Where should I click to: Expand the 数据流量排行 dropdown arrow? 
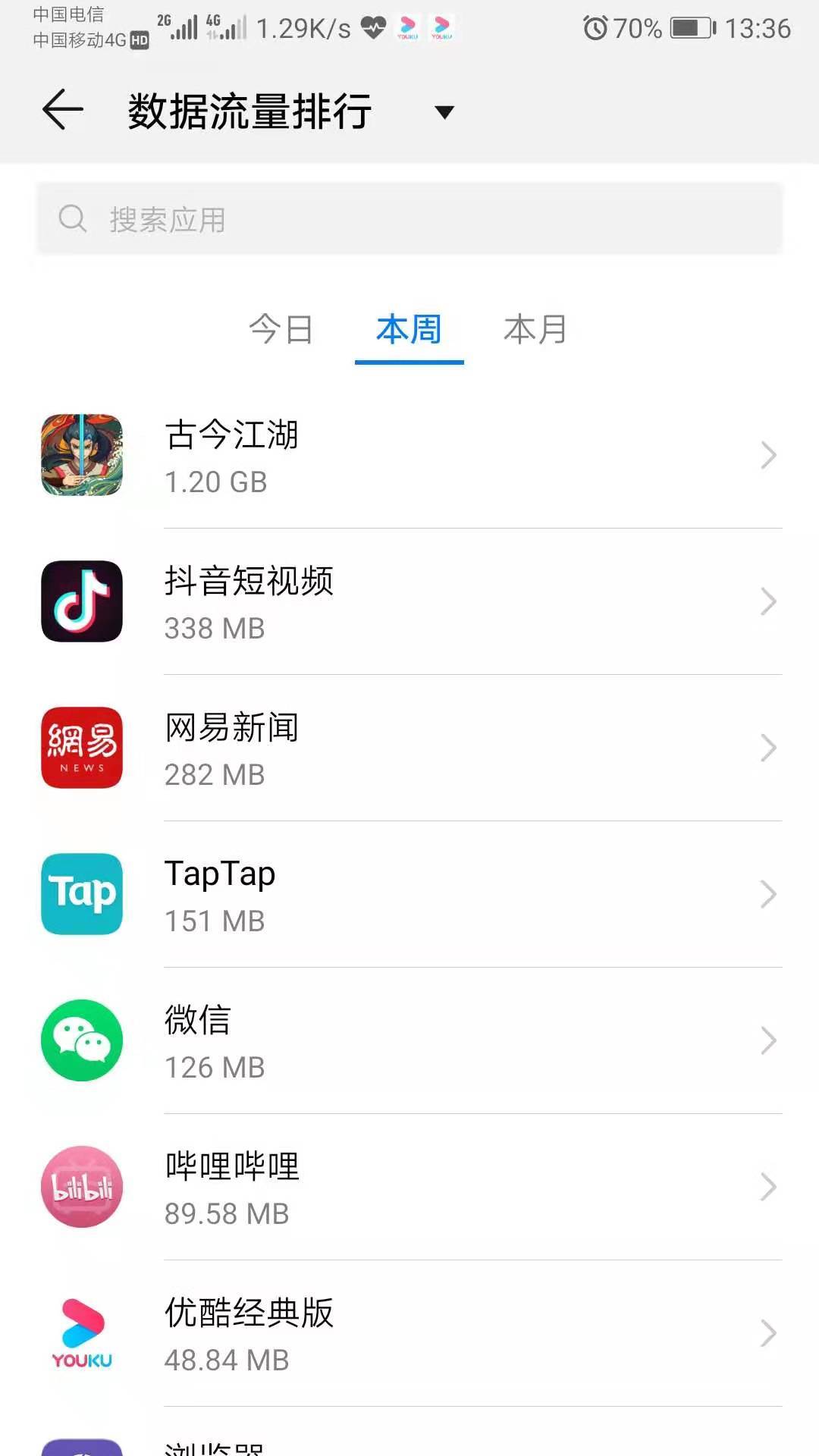[444, 112]
